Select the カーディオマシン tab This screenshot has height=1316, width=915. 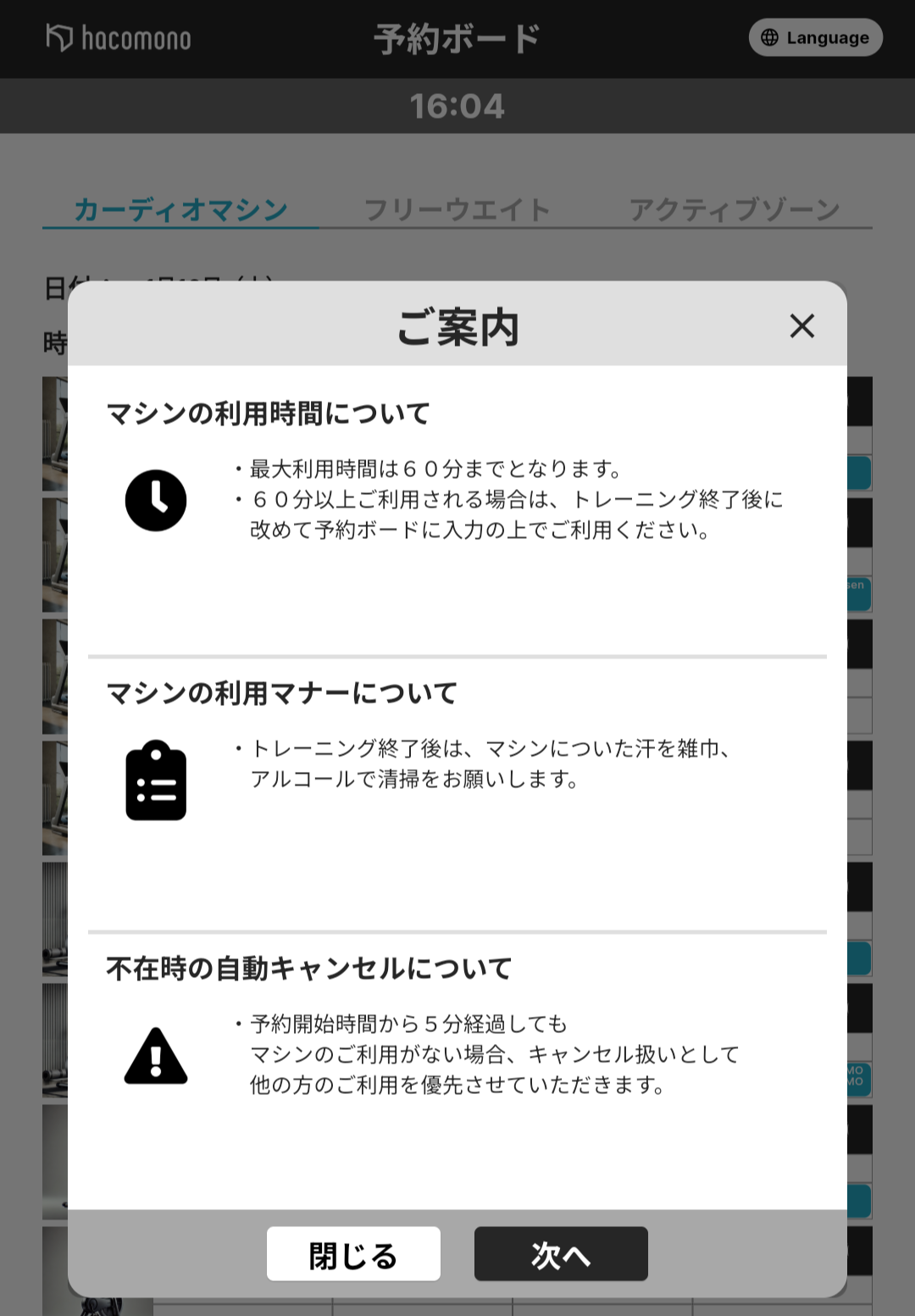point(181,209)
